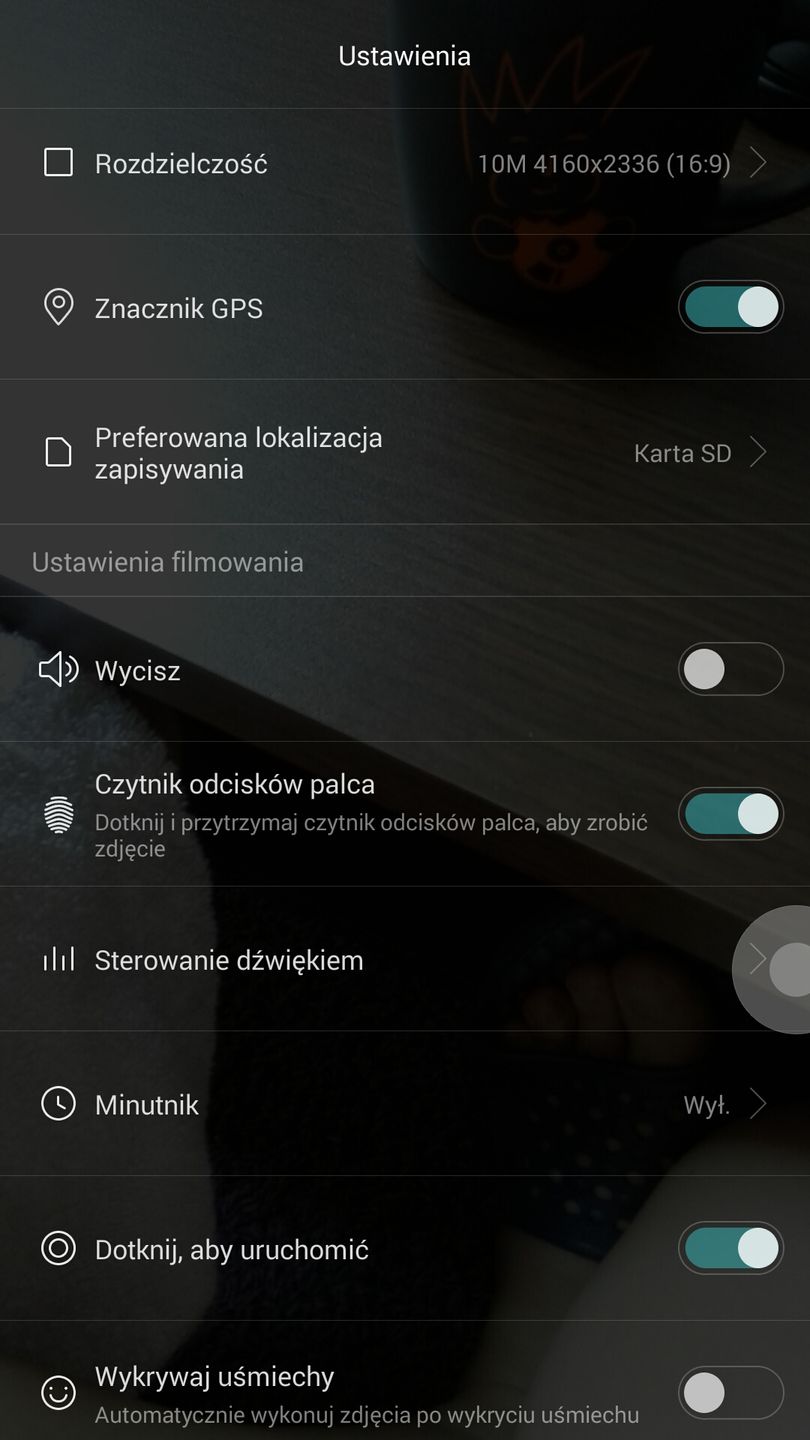This screenshot has height=1440, width=810.
Task: Open the Minutnik timer options
Action: pyautogui.click(x=405, y=1104)
